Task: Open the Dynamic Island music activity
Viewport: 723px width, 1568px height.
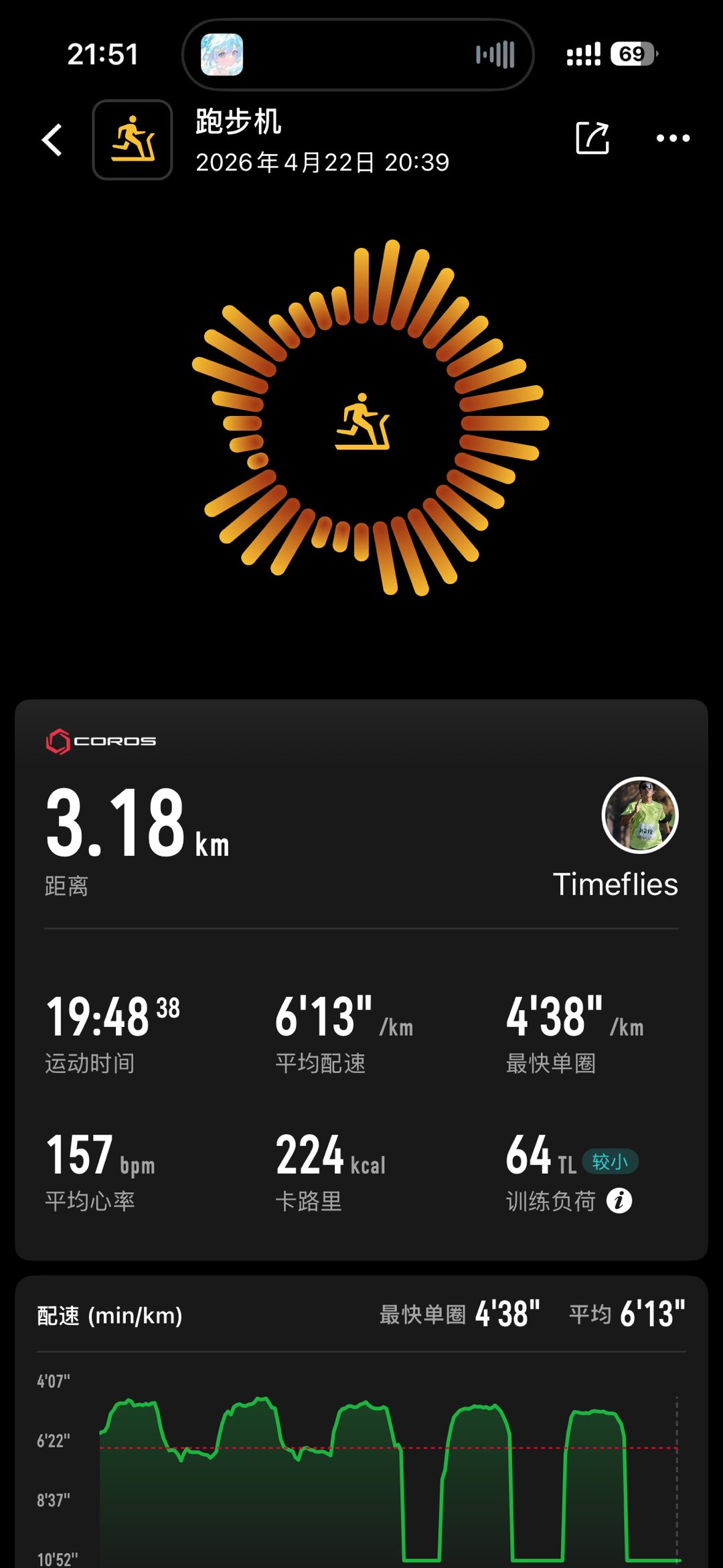Action: 358,55
